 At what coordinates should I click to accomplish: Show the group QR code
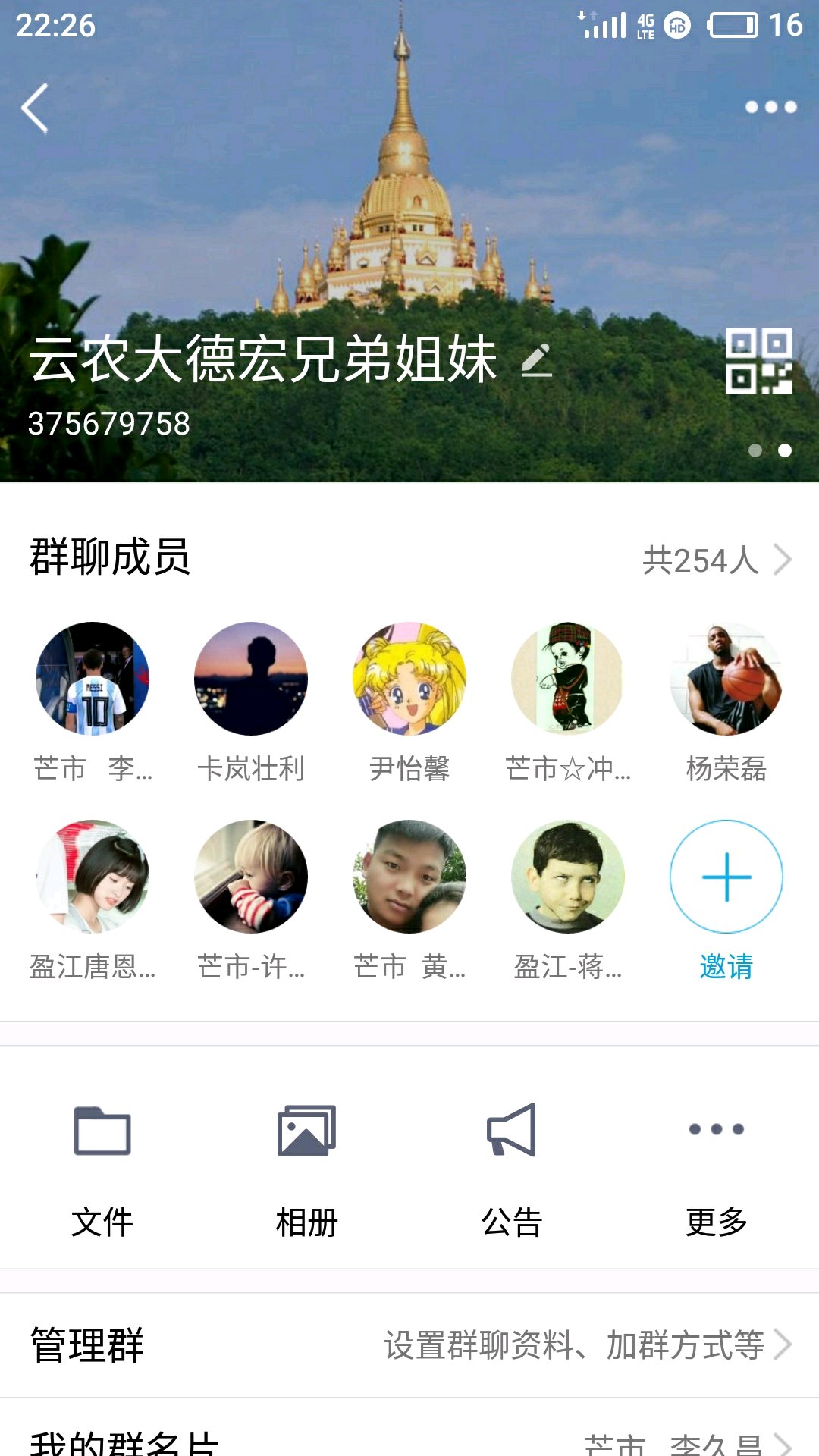point(758,361)
